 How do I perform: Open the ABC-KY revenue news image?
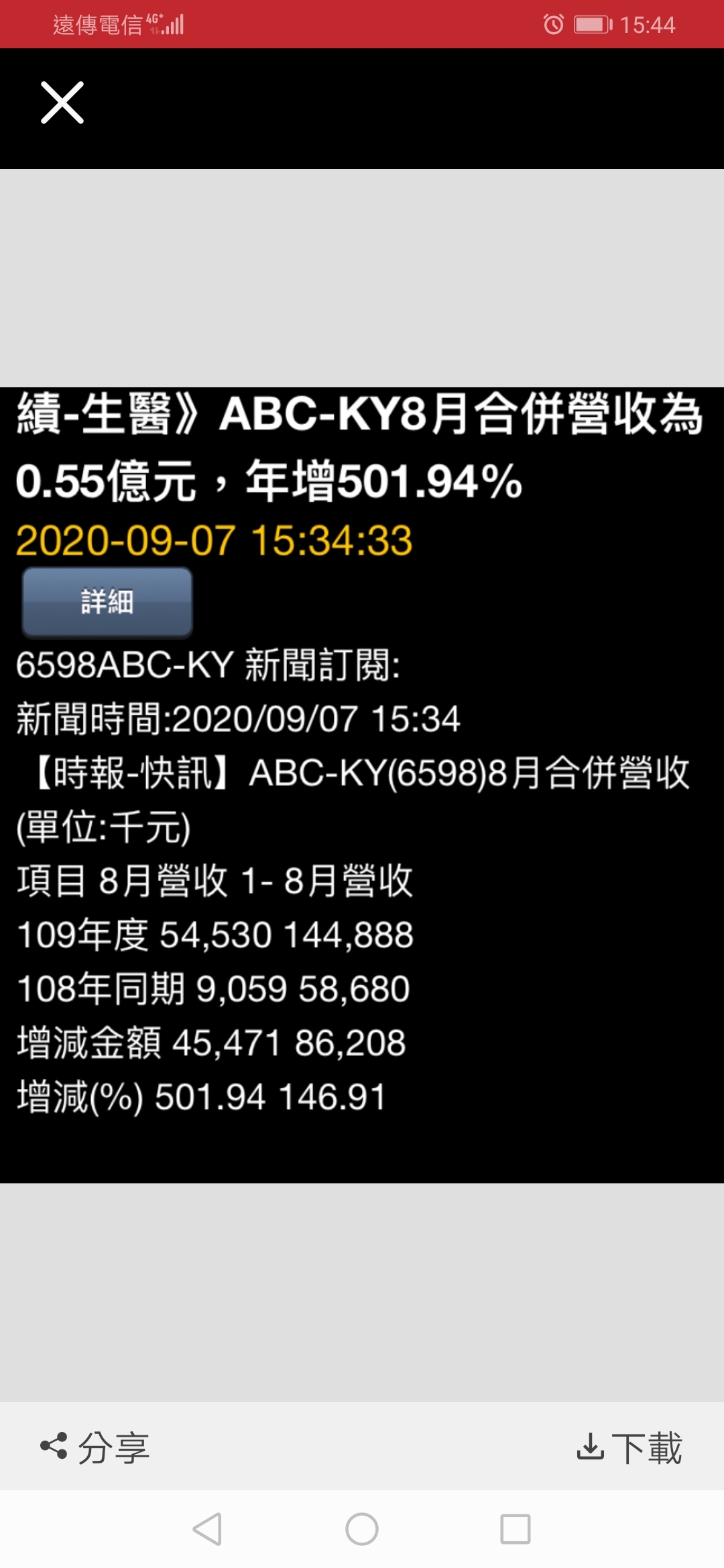[x=362, y=784]
